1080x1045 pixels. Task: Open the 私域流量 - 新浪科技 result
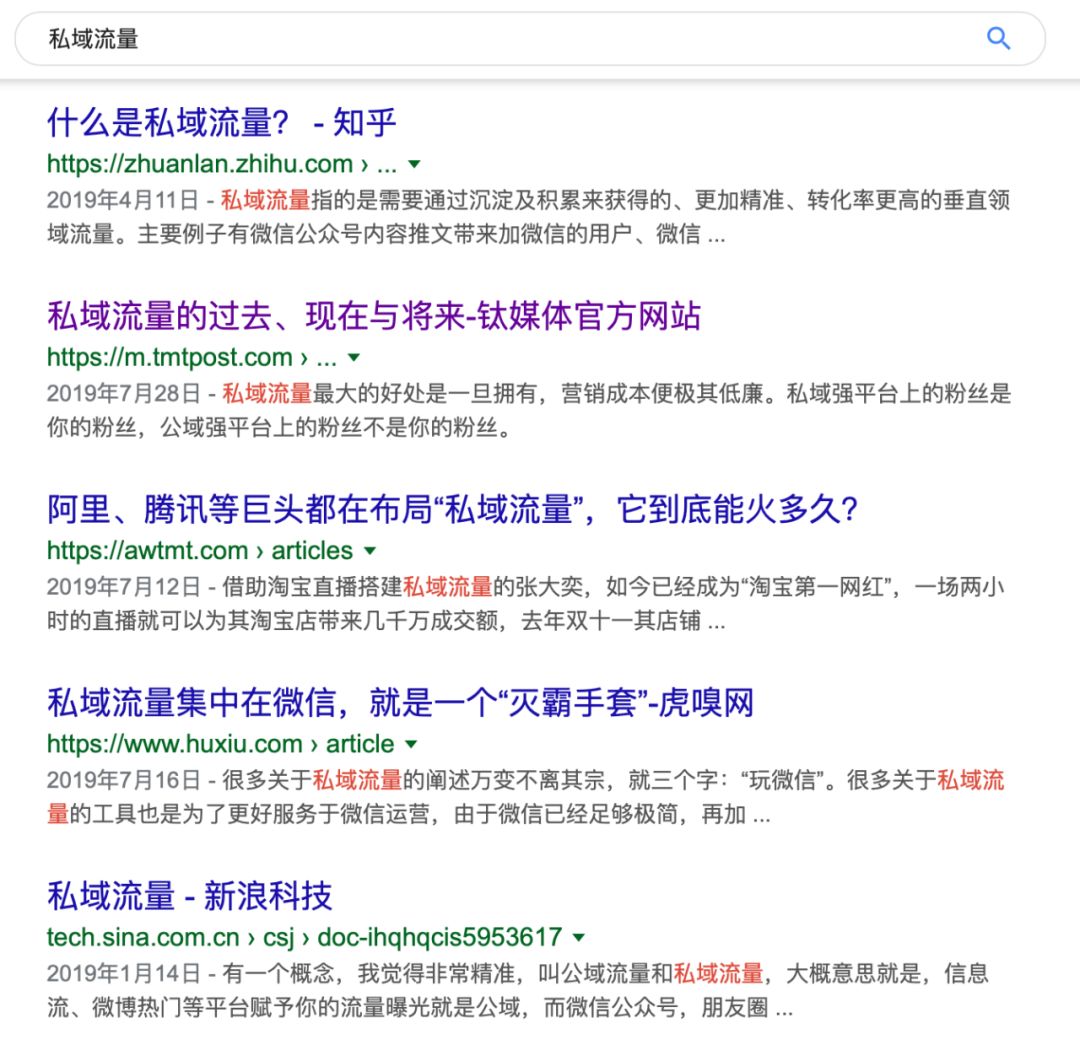190,896
